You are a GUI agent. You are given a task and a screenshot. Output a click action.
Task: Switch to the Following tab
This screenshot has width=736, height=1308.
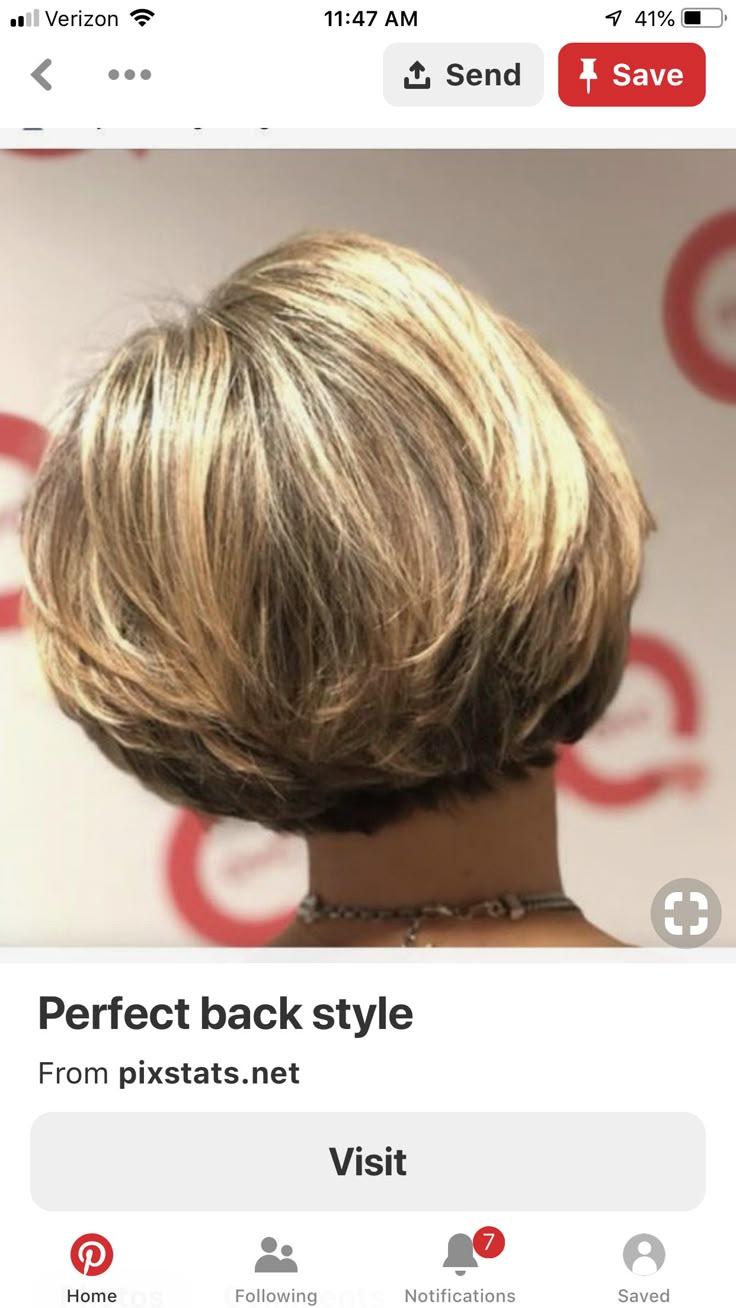pyautogui.click(x=276, y=1268)
